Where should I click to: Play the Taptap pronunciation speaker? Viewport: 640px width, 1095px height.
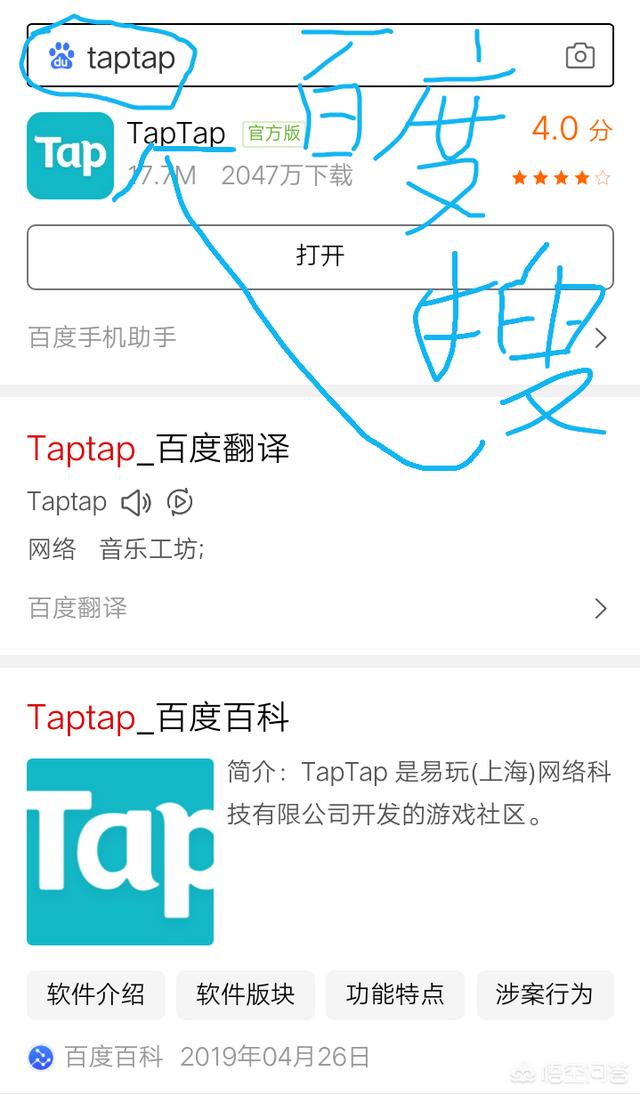(136, 502)
